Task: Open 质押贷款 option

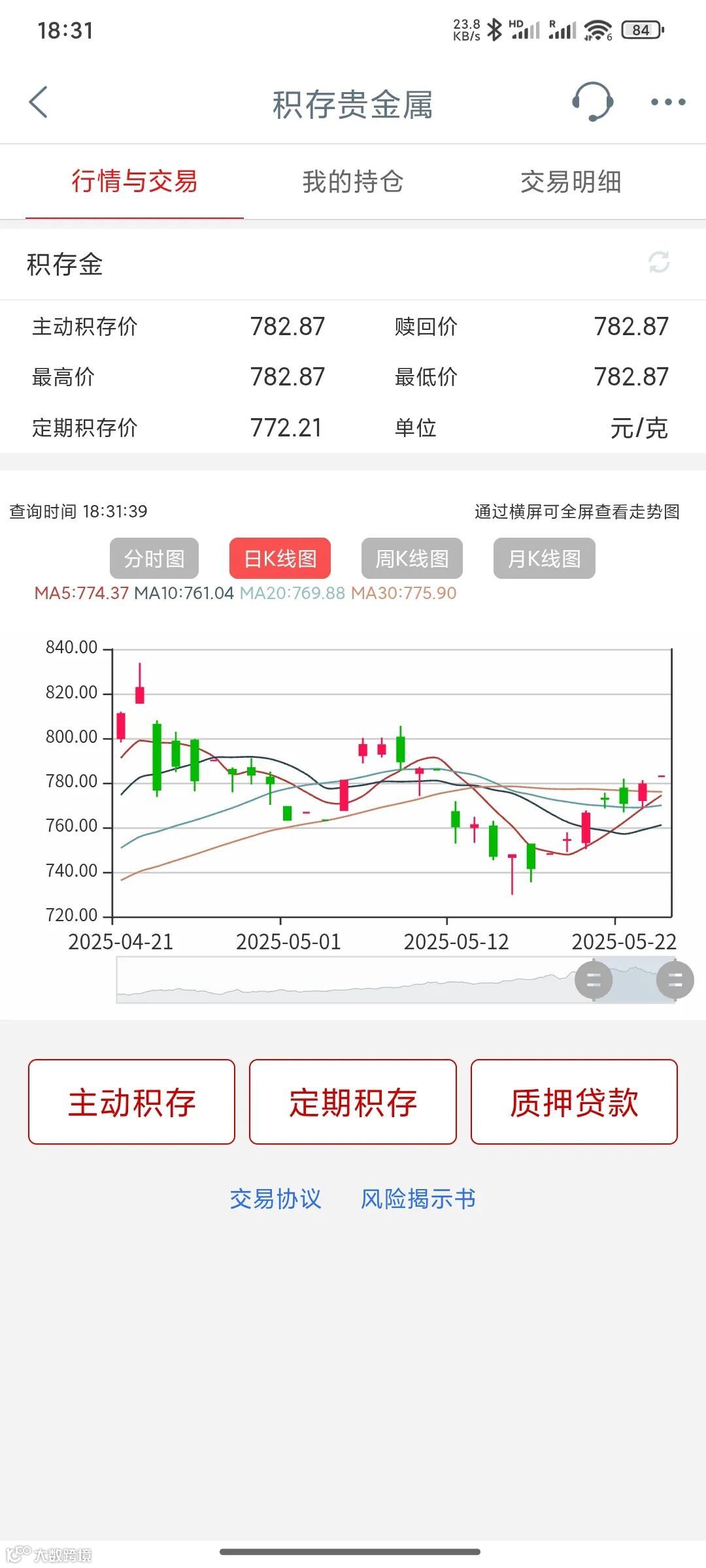Action: pyautogui.click(x=574, y=1102)
